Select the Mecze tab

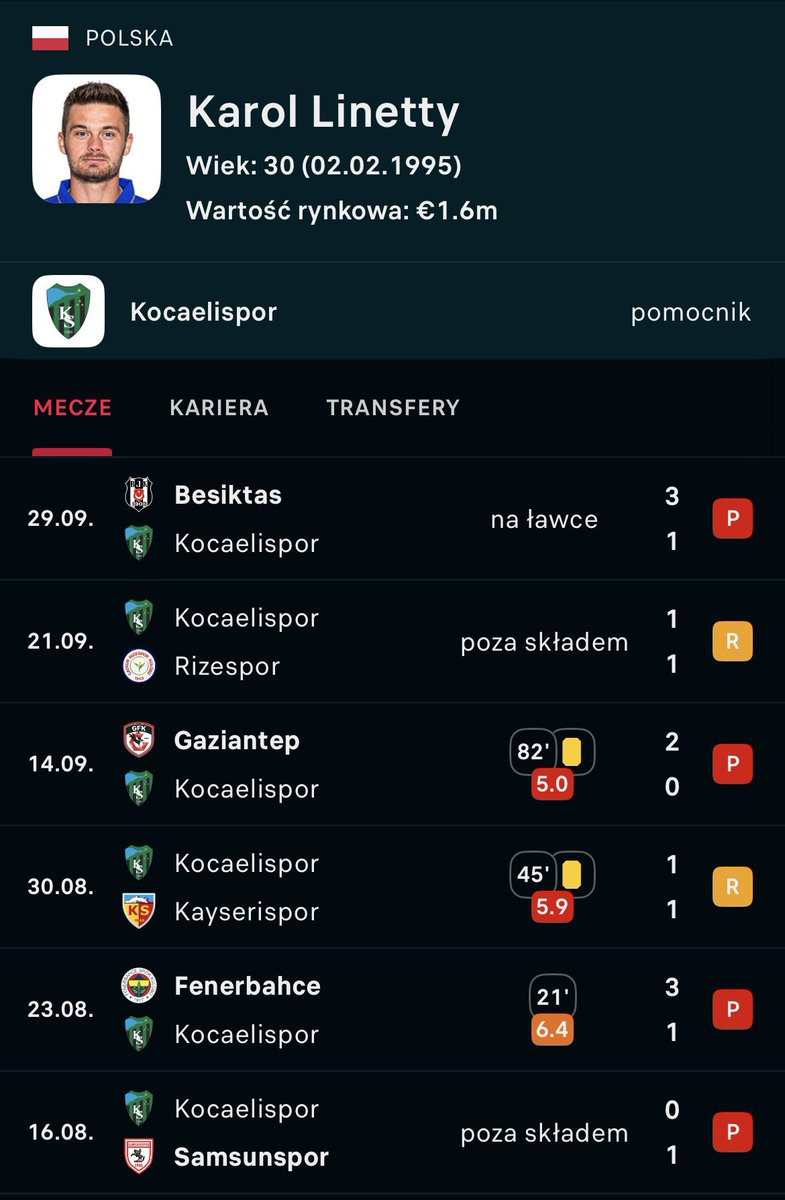coord(72,408)
